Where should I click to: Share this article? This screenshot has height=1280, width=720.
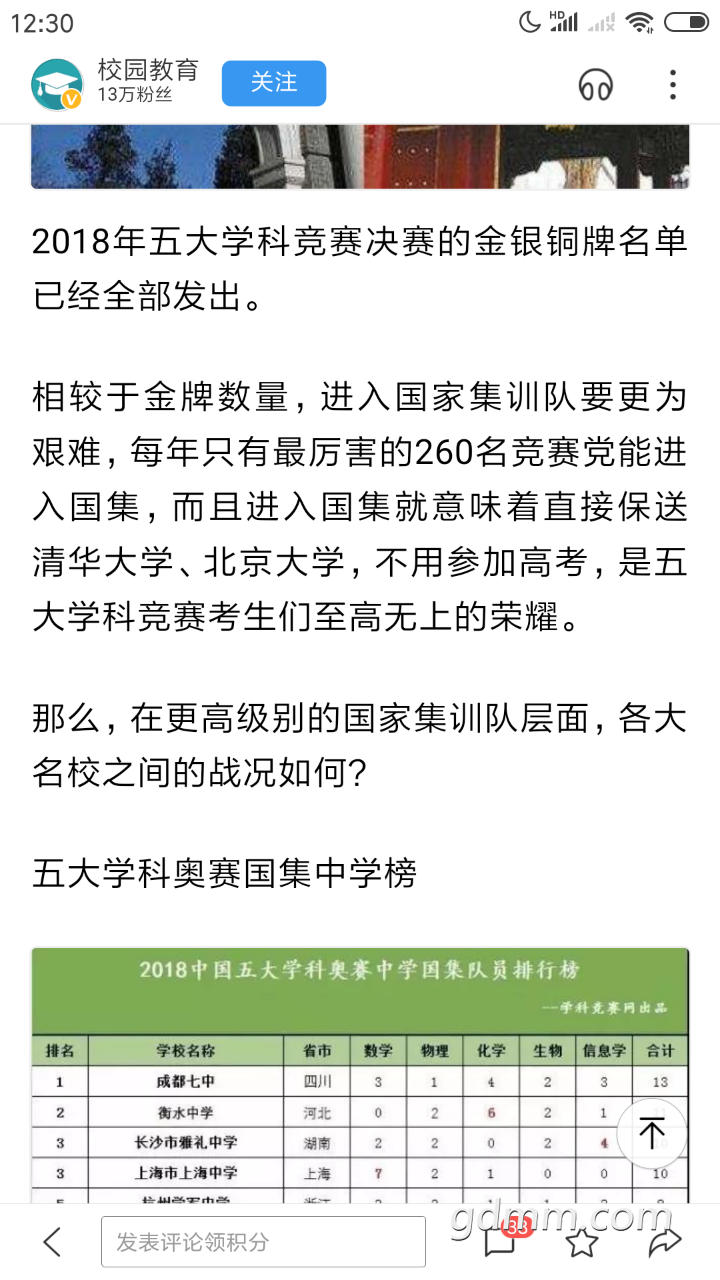[x=663, y=1242]
